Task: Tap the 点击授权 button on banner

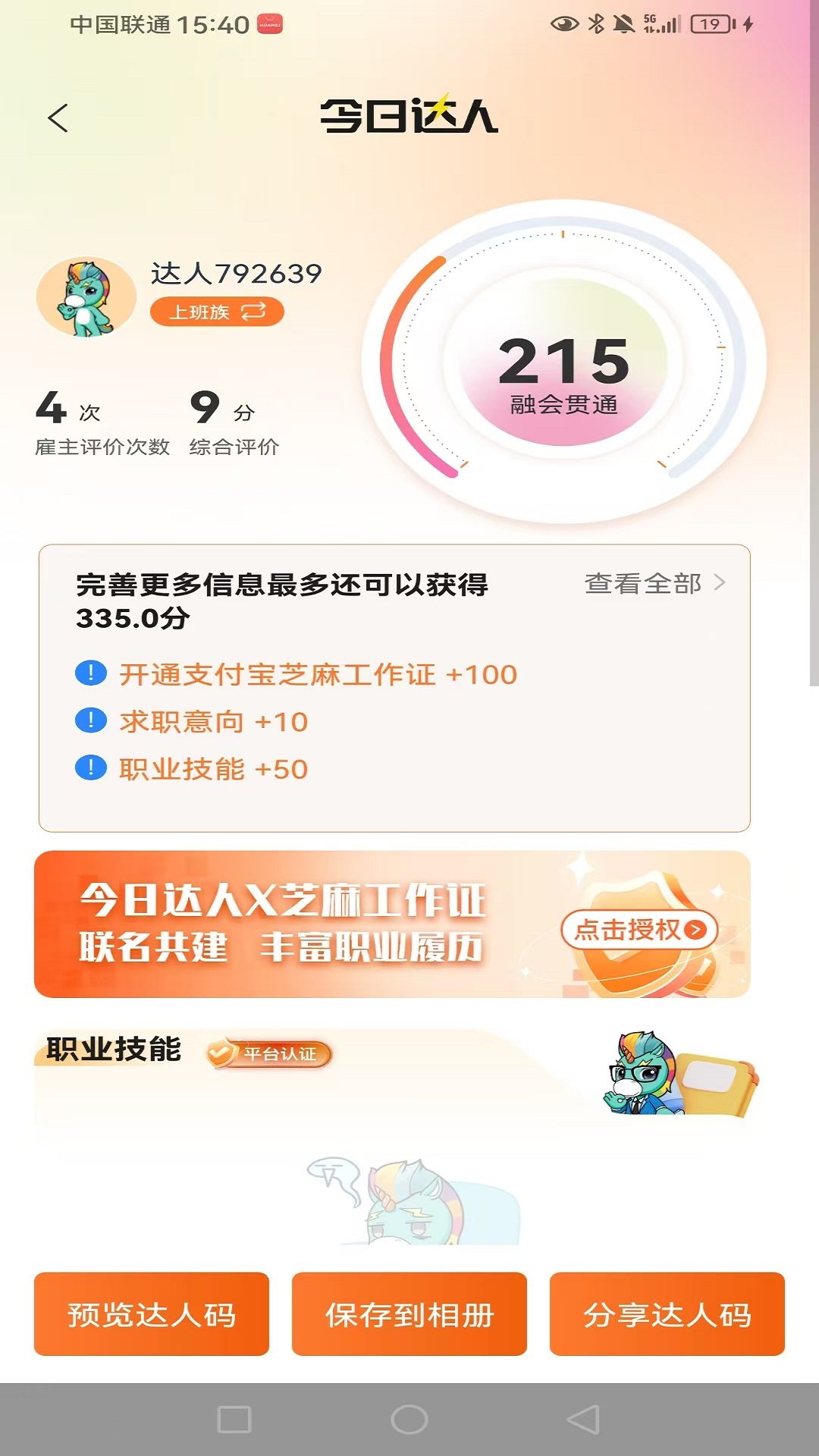Action: (639, 929)
